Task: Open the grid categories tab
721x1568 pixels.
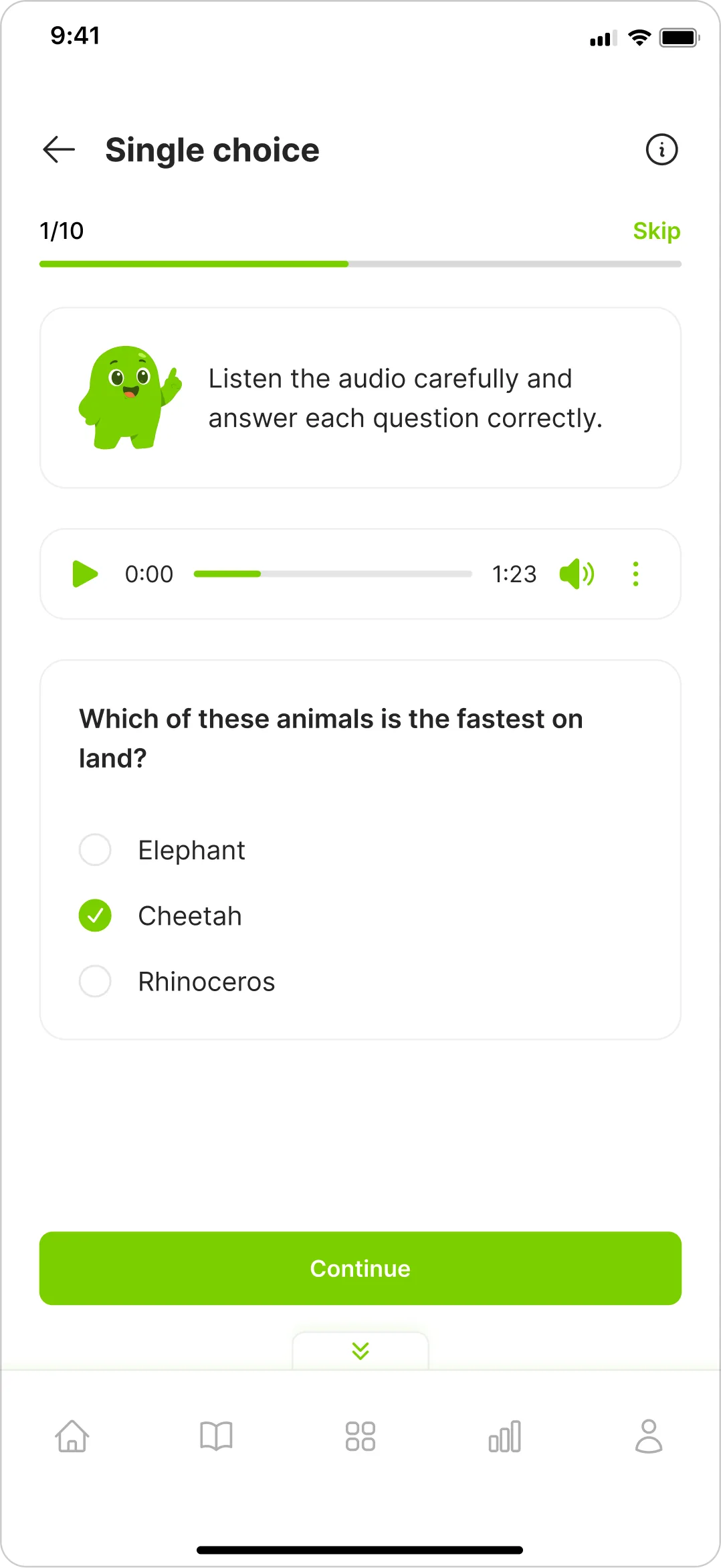Action: [x=360, y=1436]
